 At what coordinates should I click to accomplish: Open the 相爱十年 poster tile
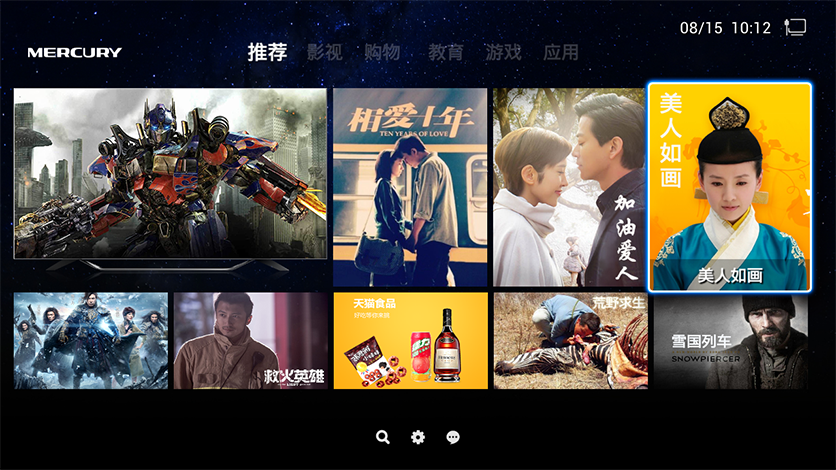410,187
